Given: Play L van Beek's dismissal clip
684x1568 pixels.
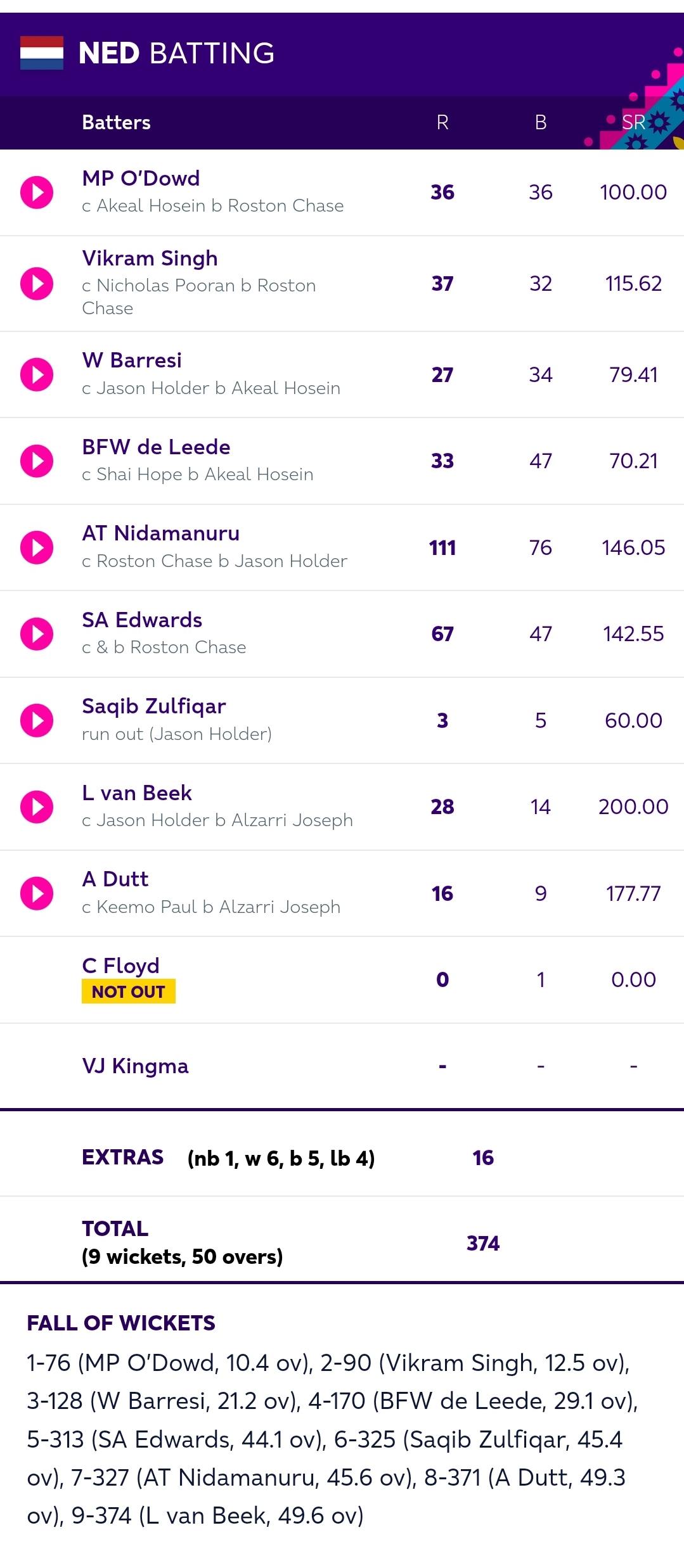Looking at the screenshot, I should click(37, 806).
